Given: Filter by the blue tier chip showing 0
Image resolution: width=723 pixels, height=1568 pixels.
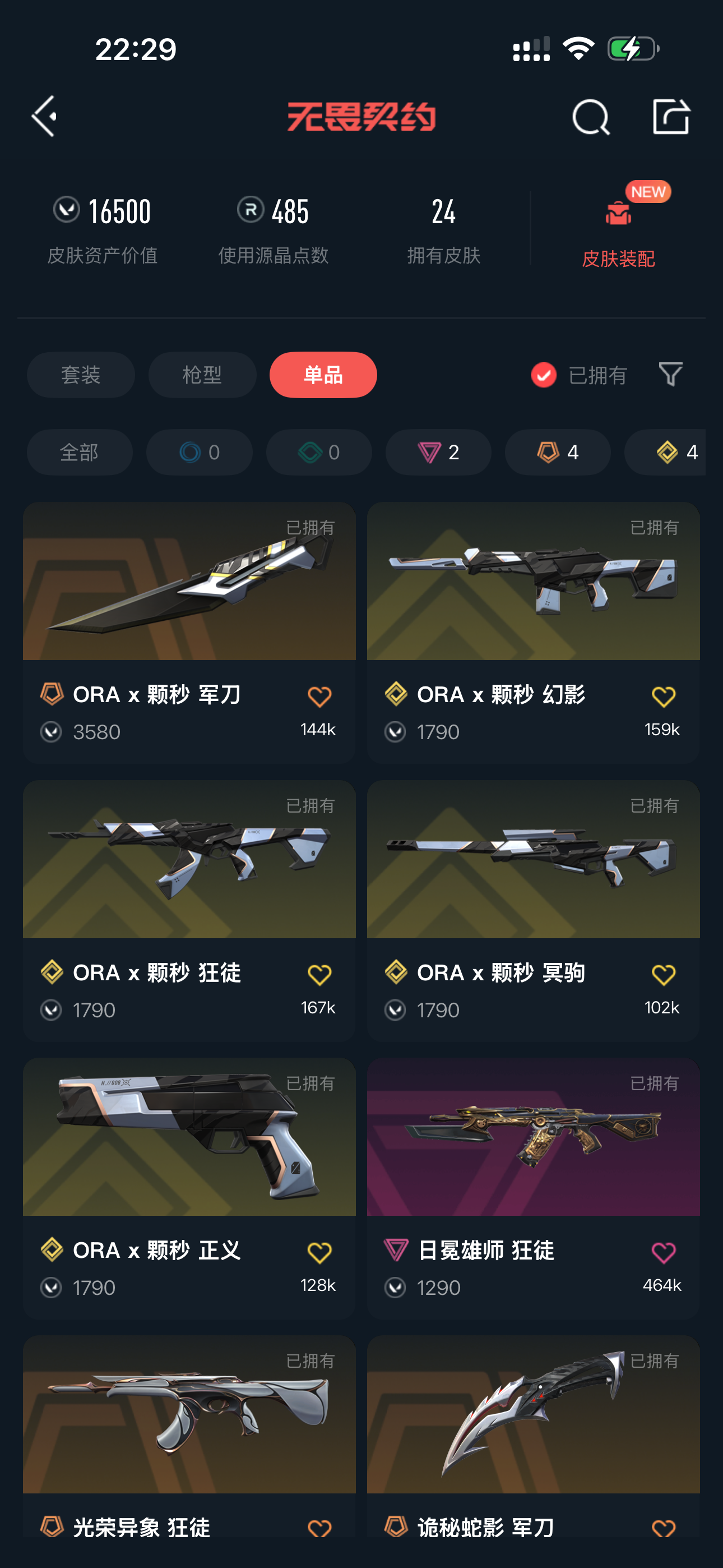Looking at the screenshot, I should (199, 452).
